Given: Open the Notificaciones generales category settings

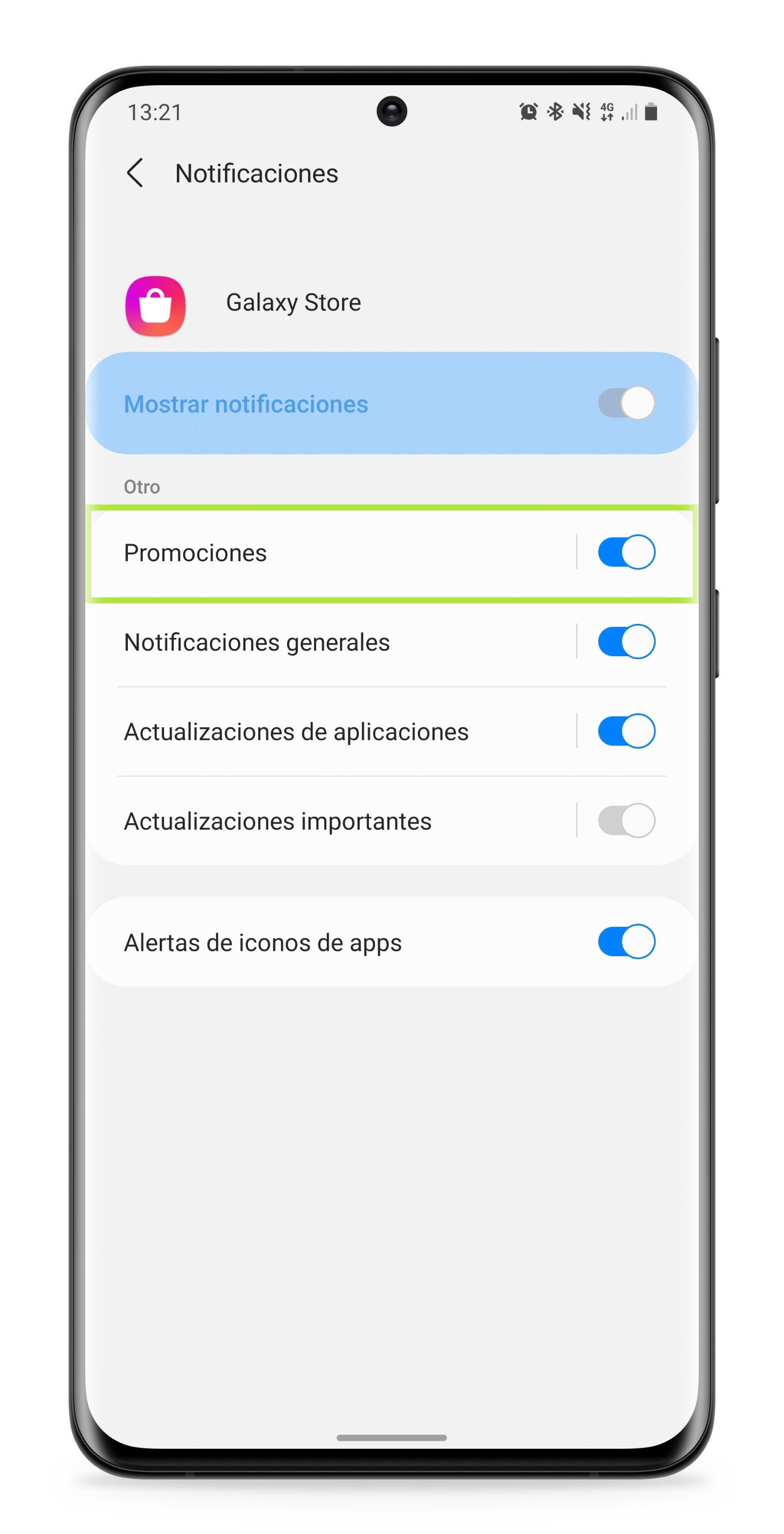Looking at the screenshot, I should point(257,642).
